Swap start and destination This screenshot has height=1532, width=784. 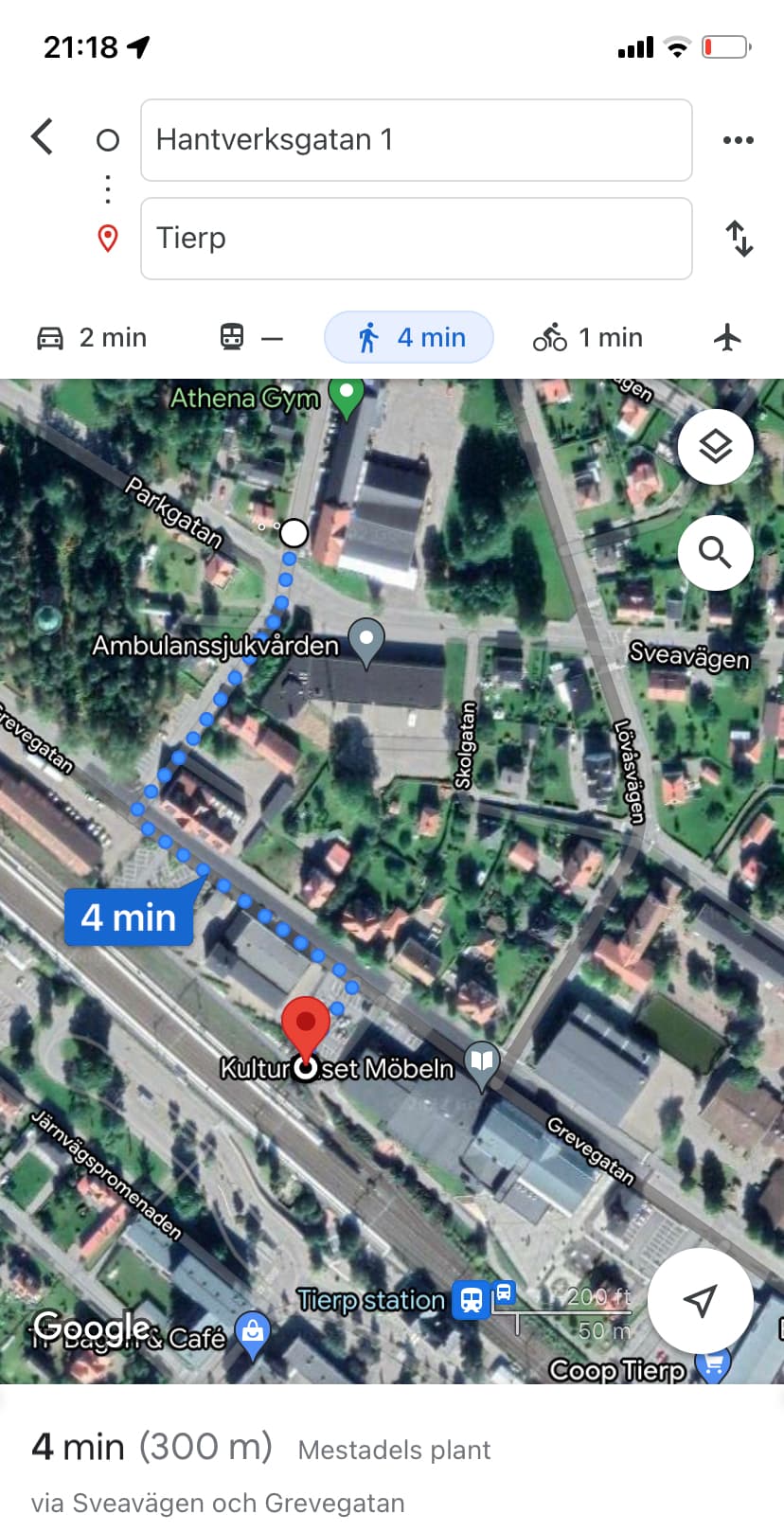point(739,239)
